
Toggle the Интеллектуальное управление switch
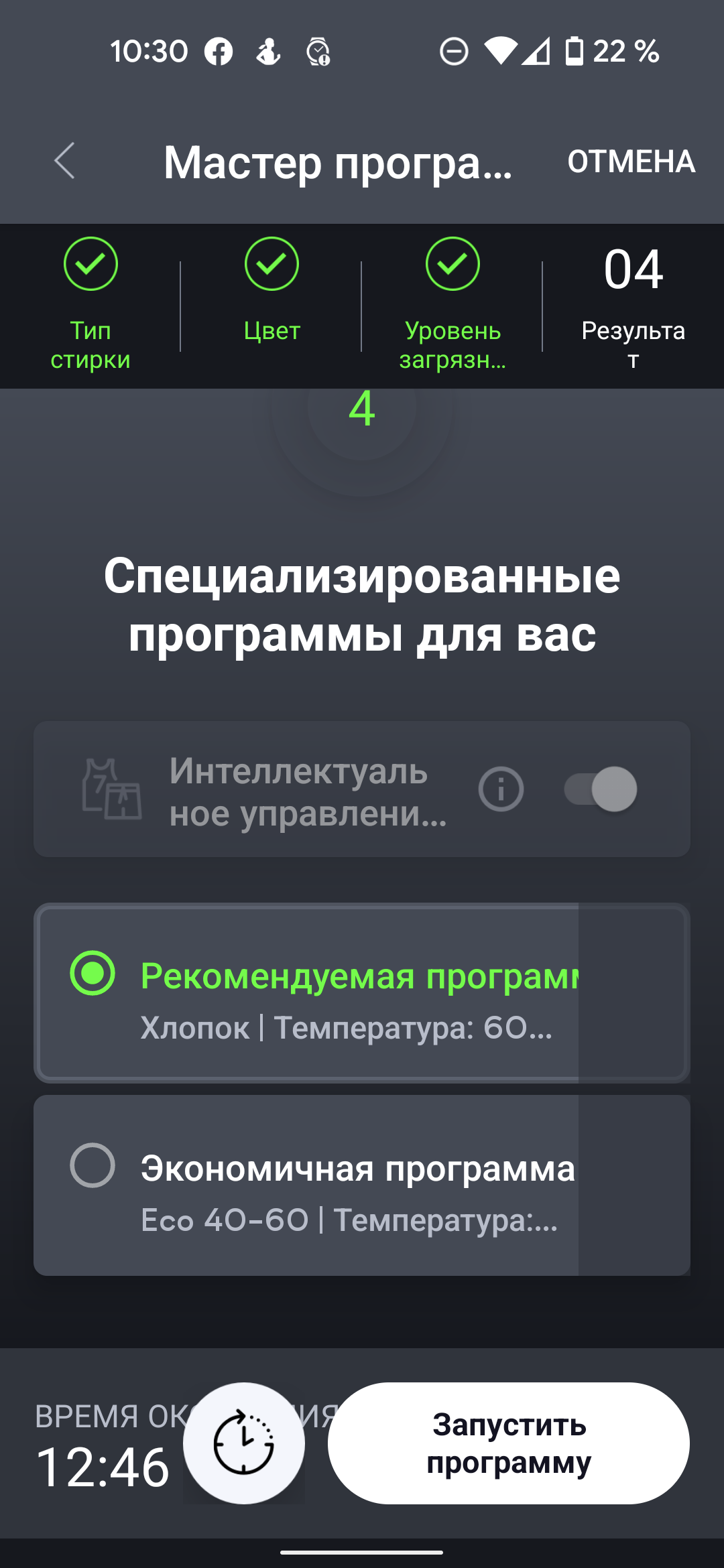point(601,789)
